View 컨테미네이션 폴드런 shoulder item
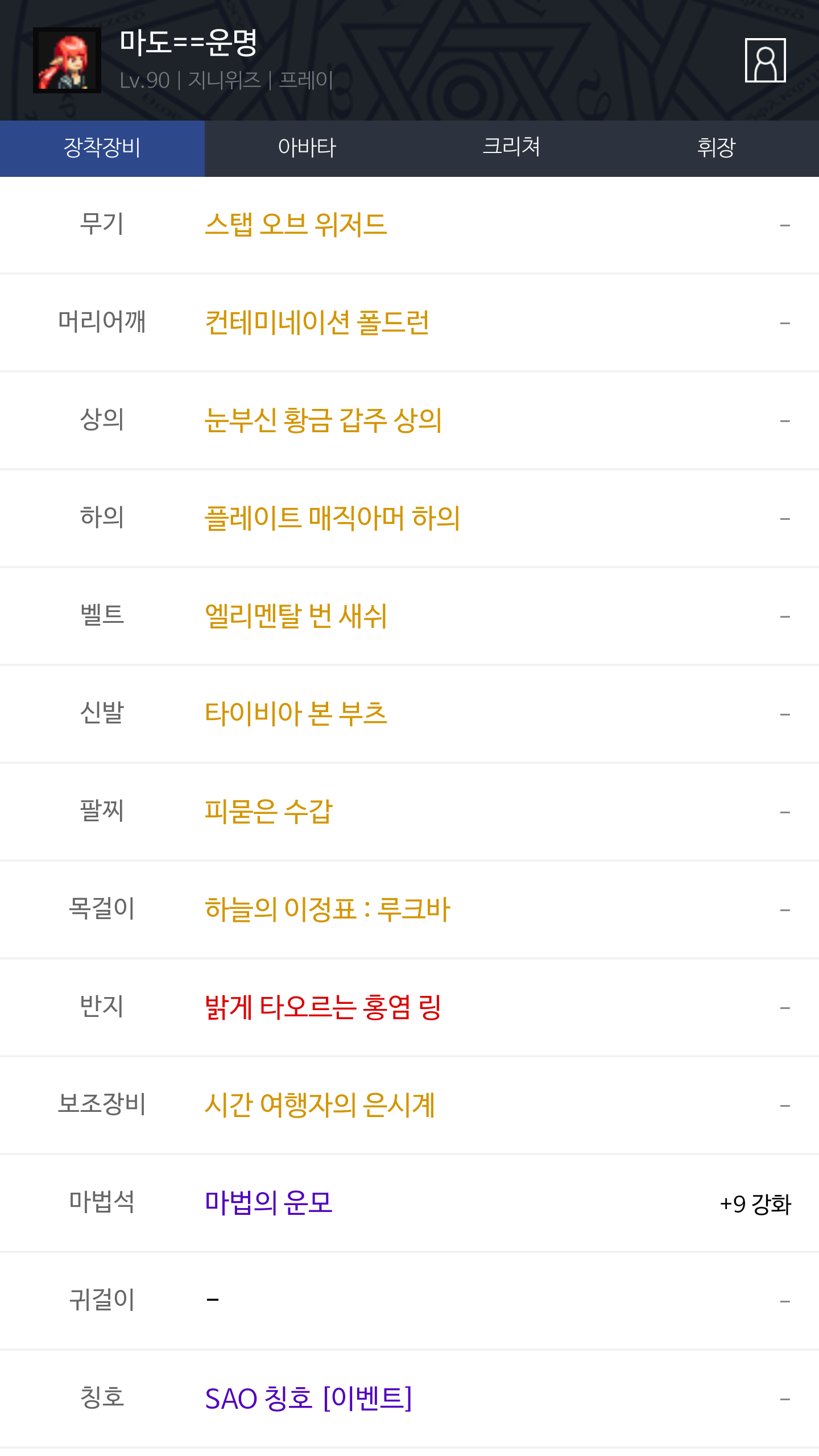The width and height of the screenshot is (819, 1456). [317, 322]
